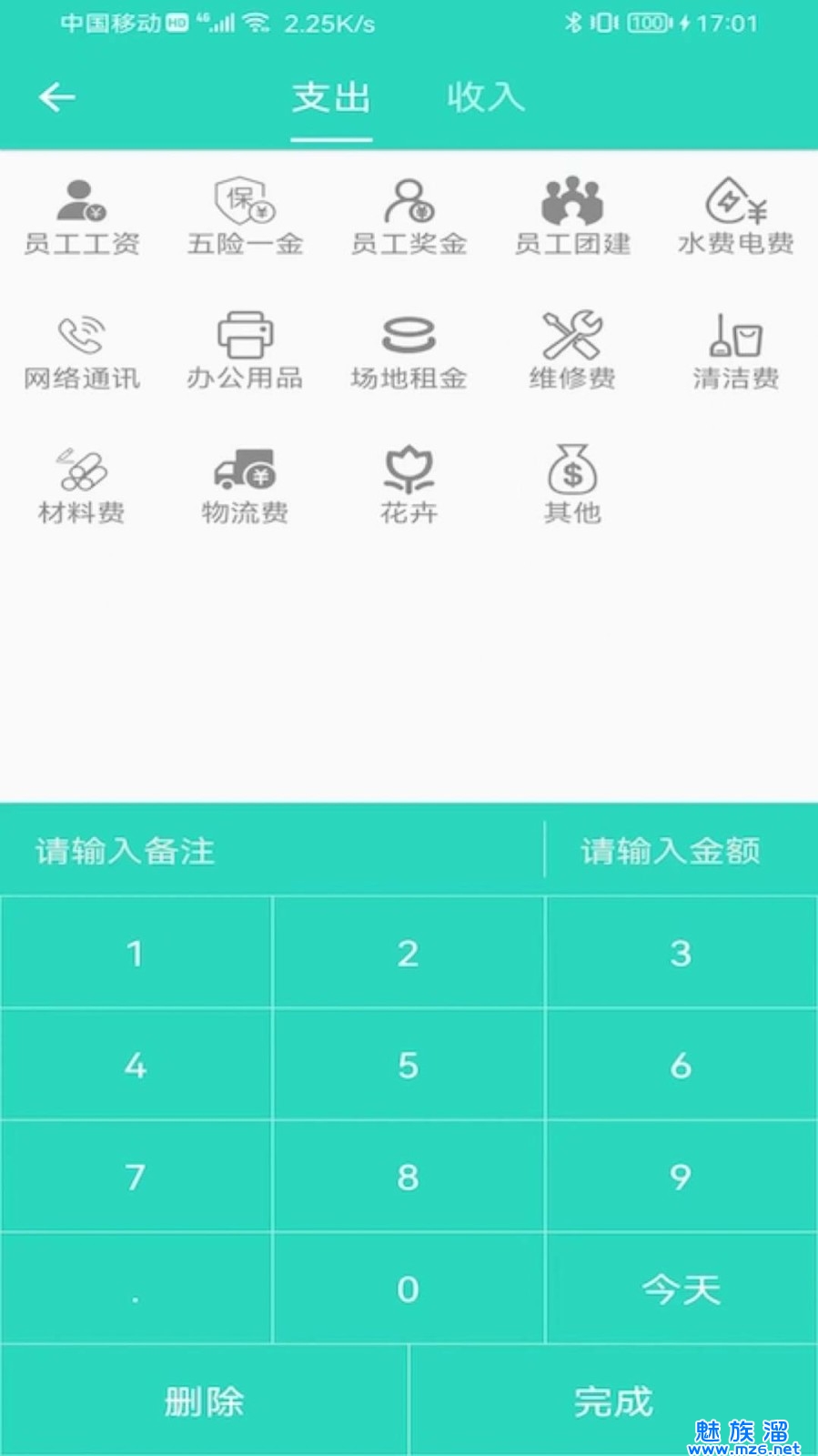Tap 完成 to save the entry

click(x=613, y=1400)
